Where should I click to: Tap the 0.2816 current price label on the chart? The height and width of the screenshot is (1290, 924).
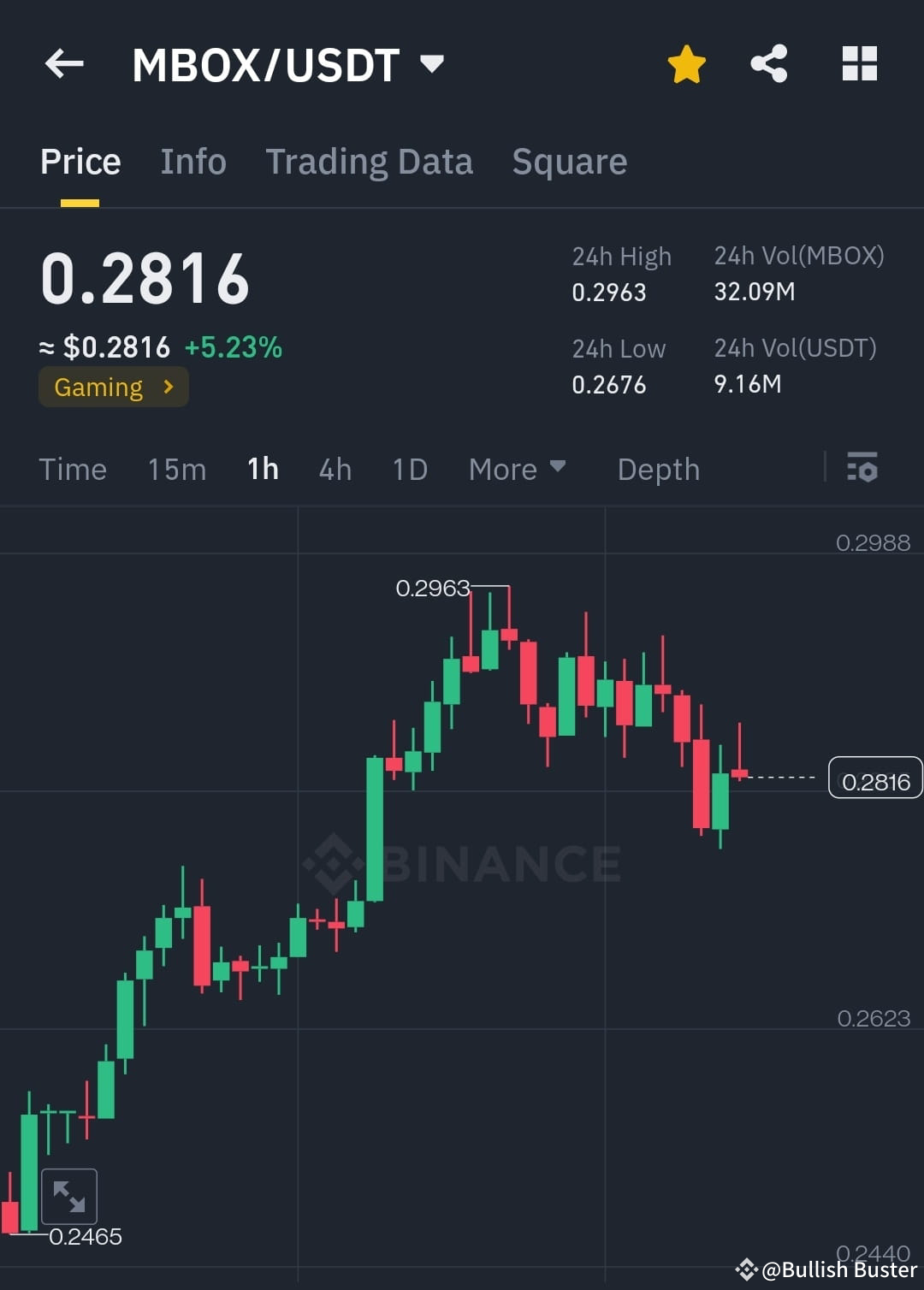coord(874,779)
